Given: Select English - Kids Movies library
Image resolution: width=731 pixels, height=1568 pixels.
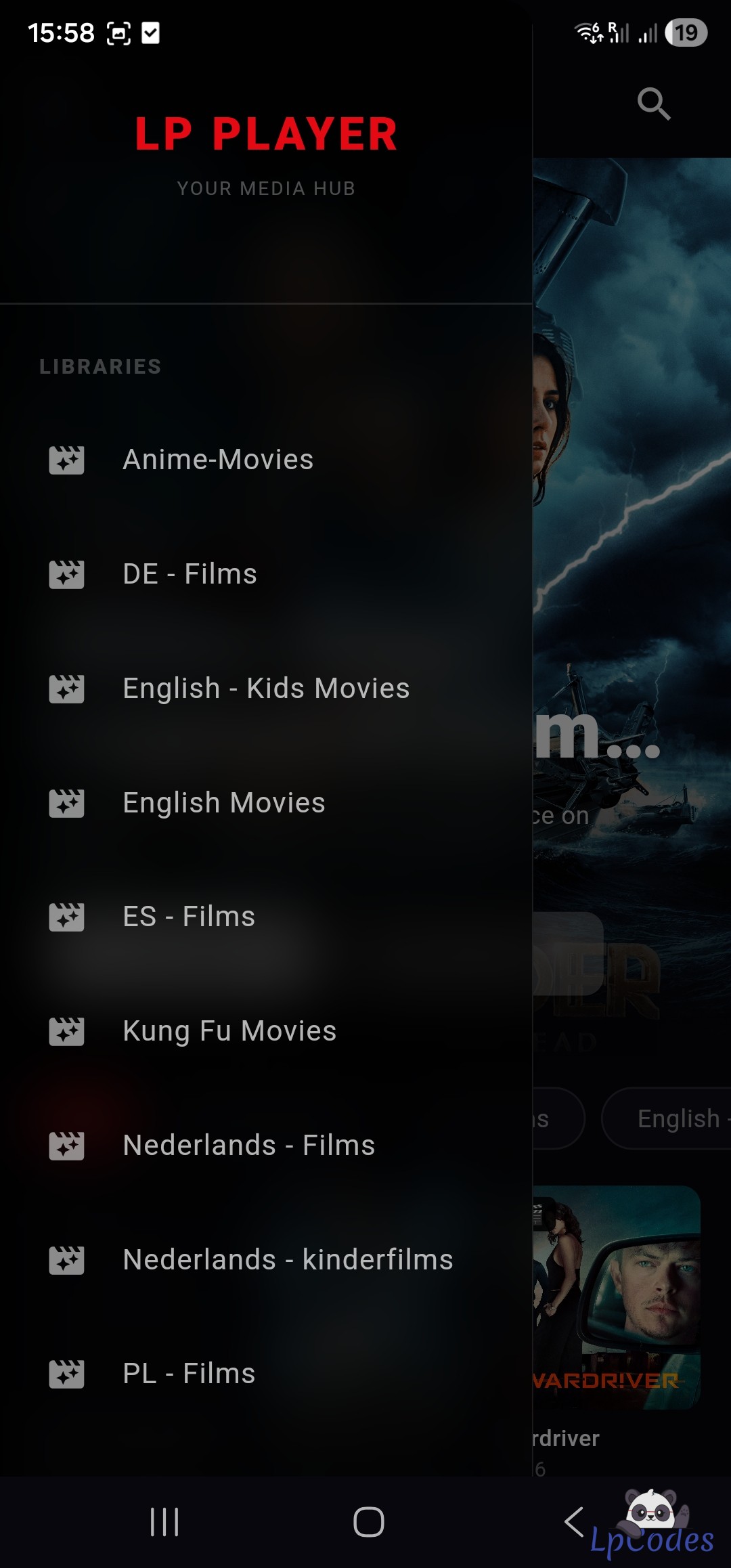Looking at the screenshot, I should click(266, 689).
